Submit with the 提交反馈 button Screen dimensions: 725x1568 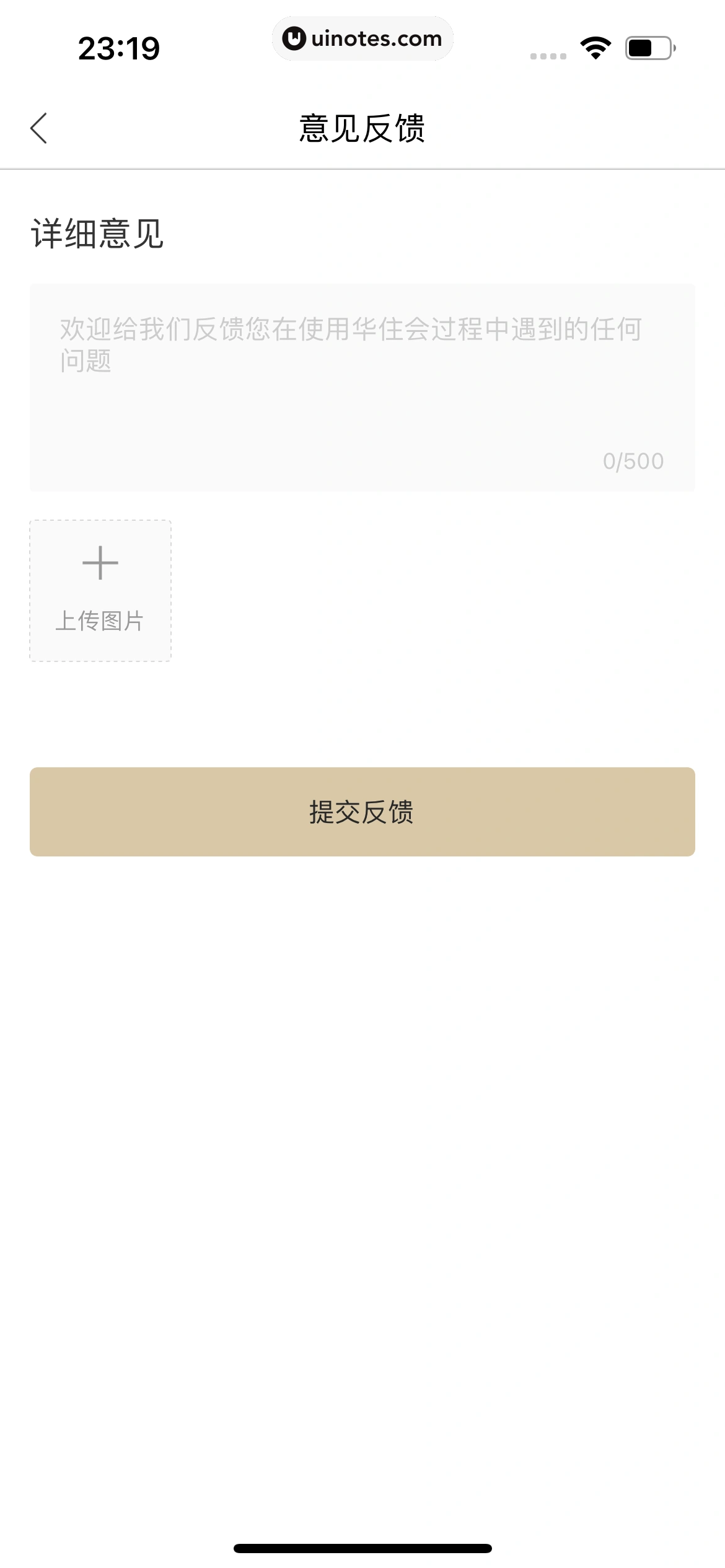coord(362,812)
